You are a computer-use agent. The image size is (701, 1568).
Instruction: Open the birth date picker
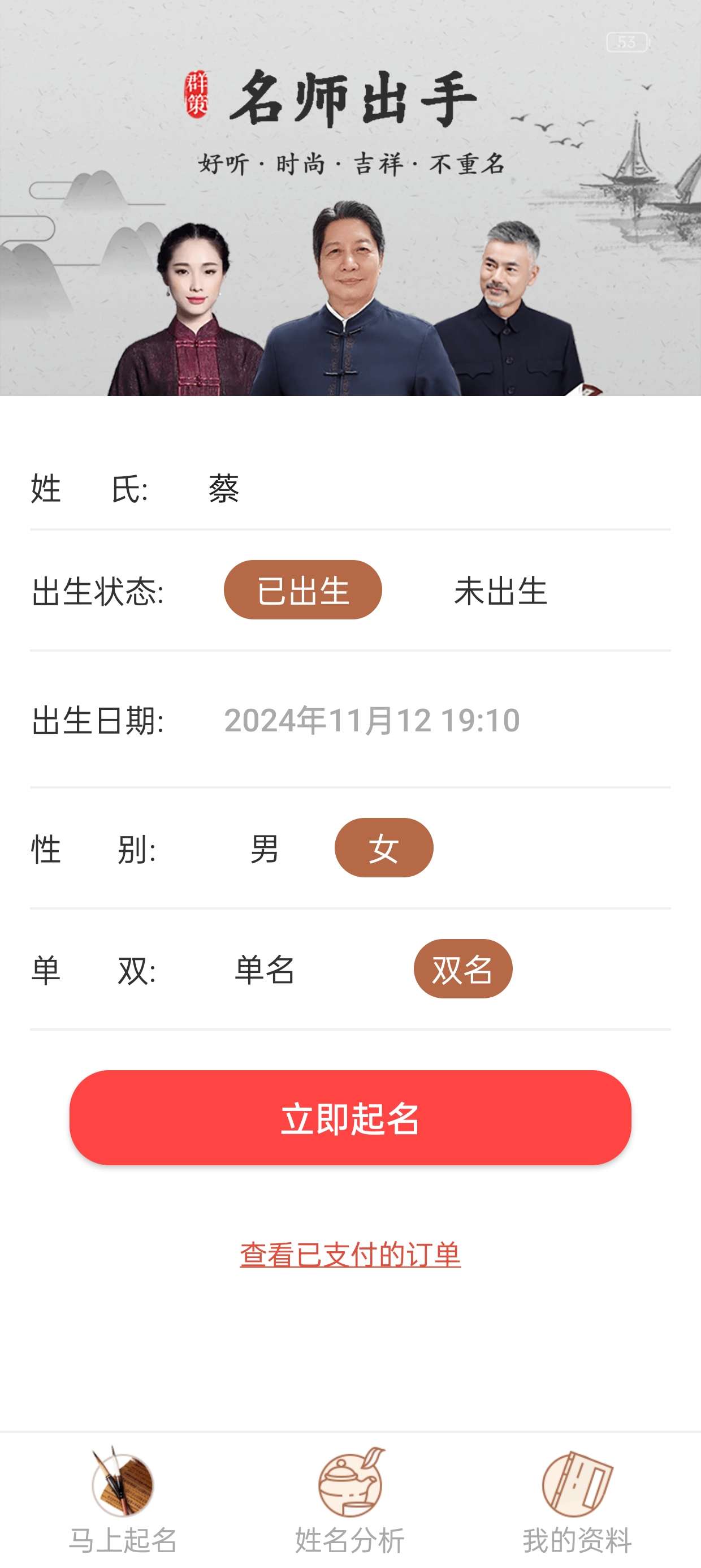point(372,720)
